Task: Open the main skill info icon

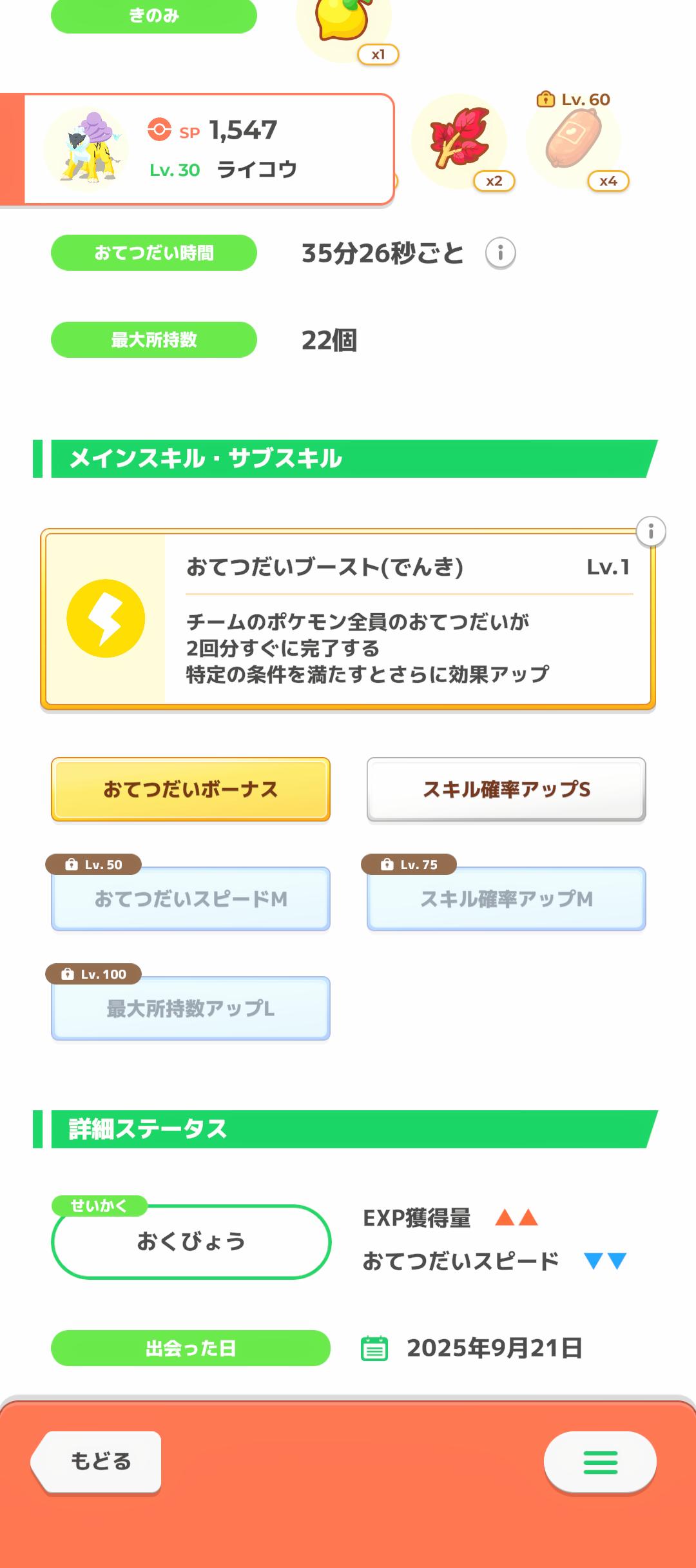Action: pyautogui.click(x=651, y=532)
